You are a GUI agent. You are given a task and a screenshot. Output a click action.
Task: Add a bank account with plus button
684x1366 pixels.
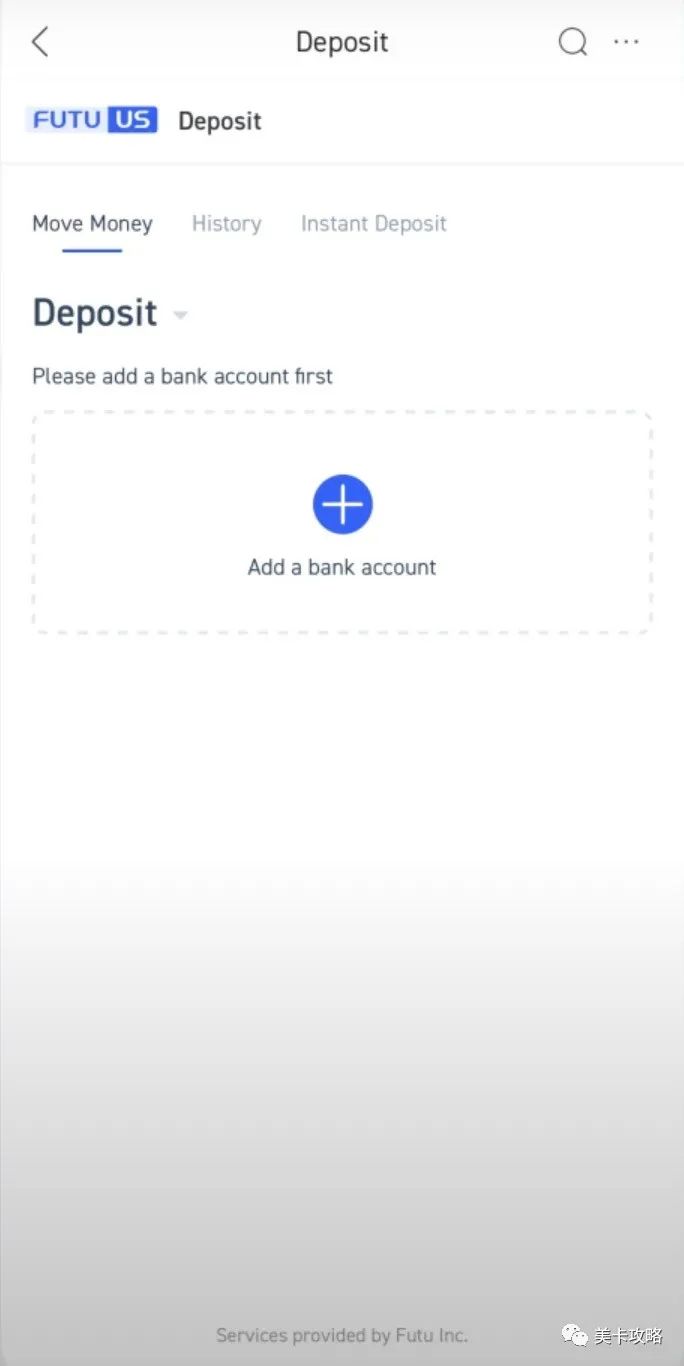pyautogui.click(x=342, y=505)
